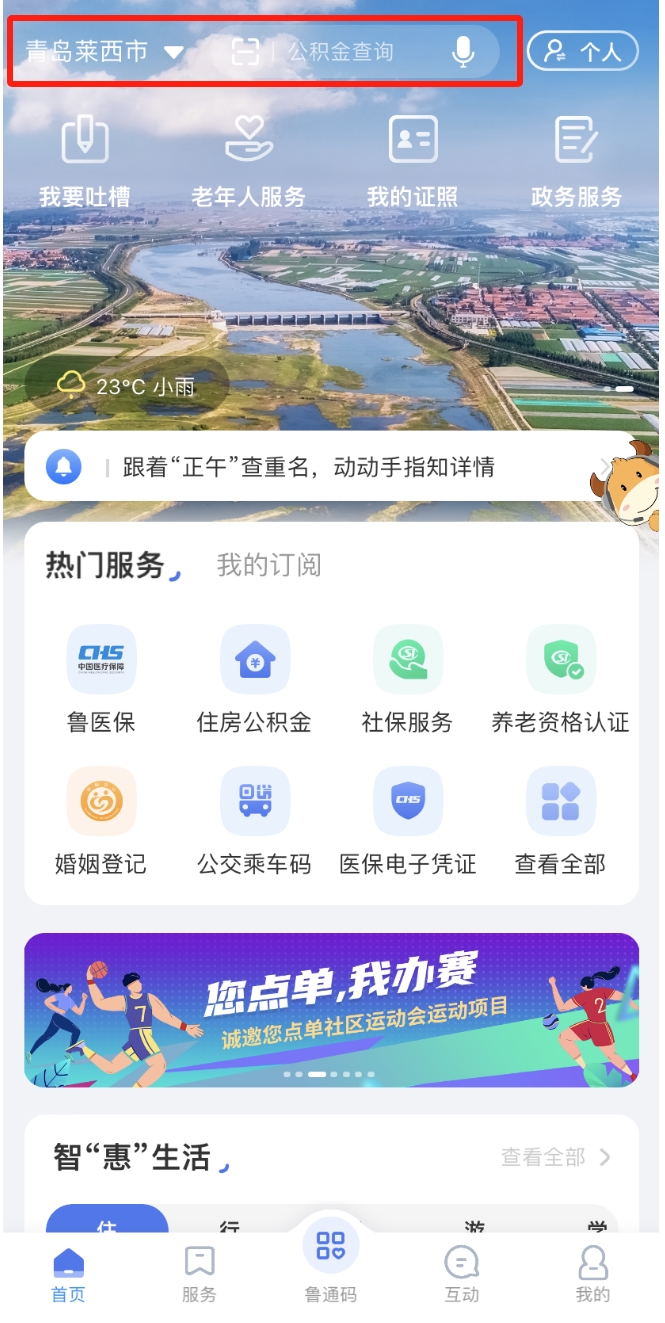Open the 青岛莱西市 location dropdown

[x=104, y=51]
